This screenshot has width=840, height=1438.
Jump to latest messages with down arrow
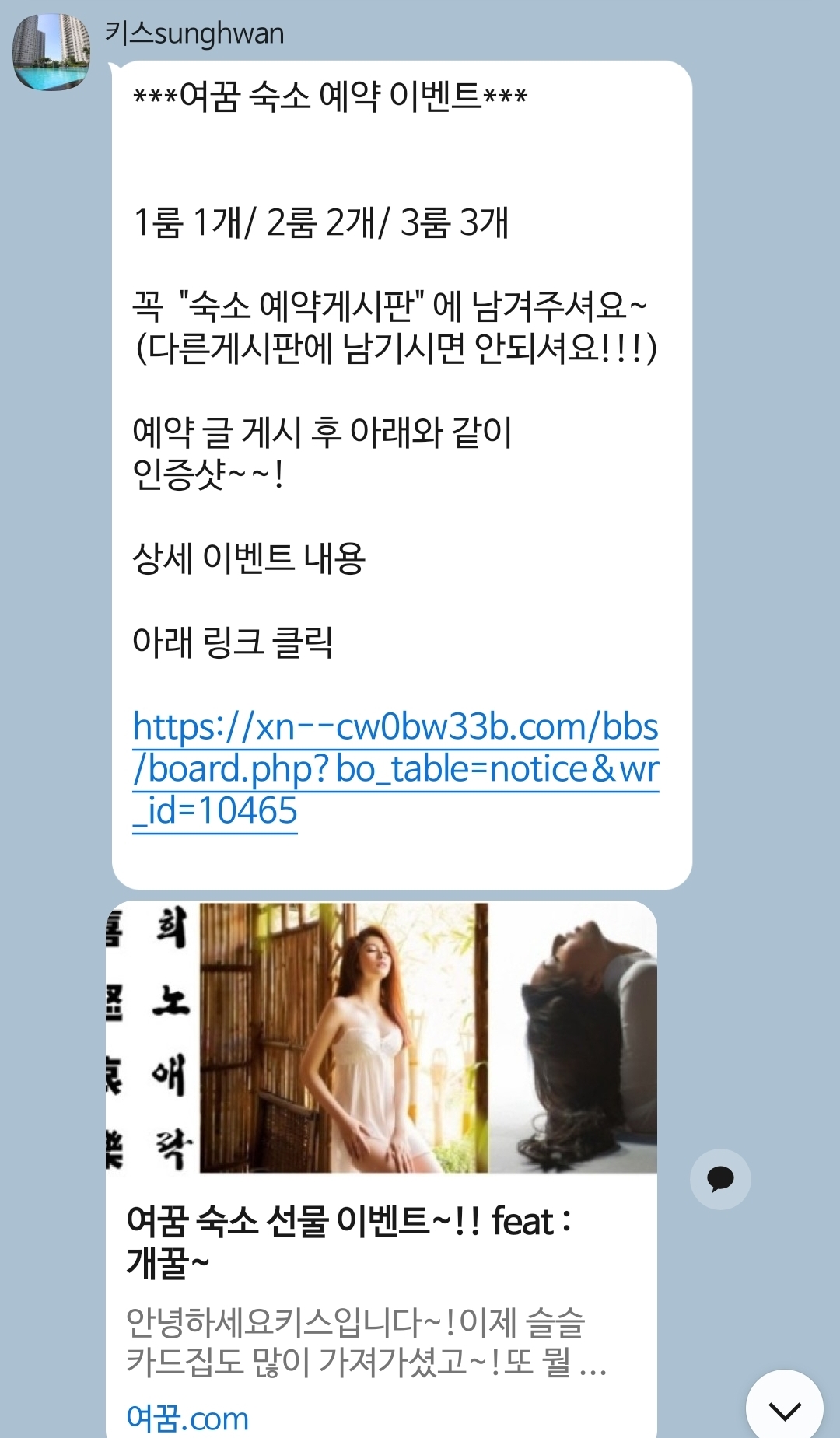[784, 1408]
